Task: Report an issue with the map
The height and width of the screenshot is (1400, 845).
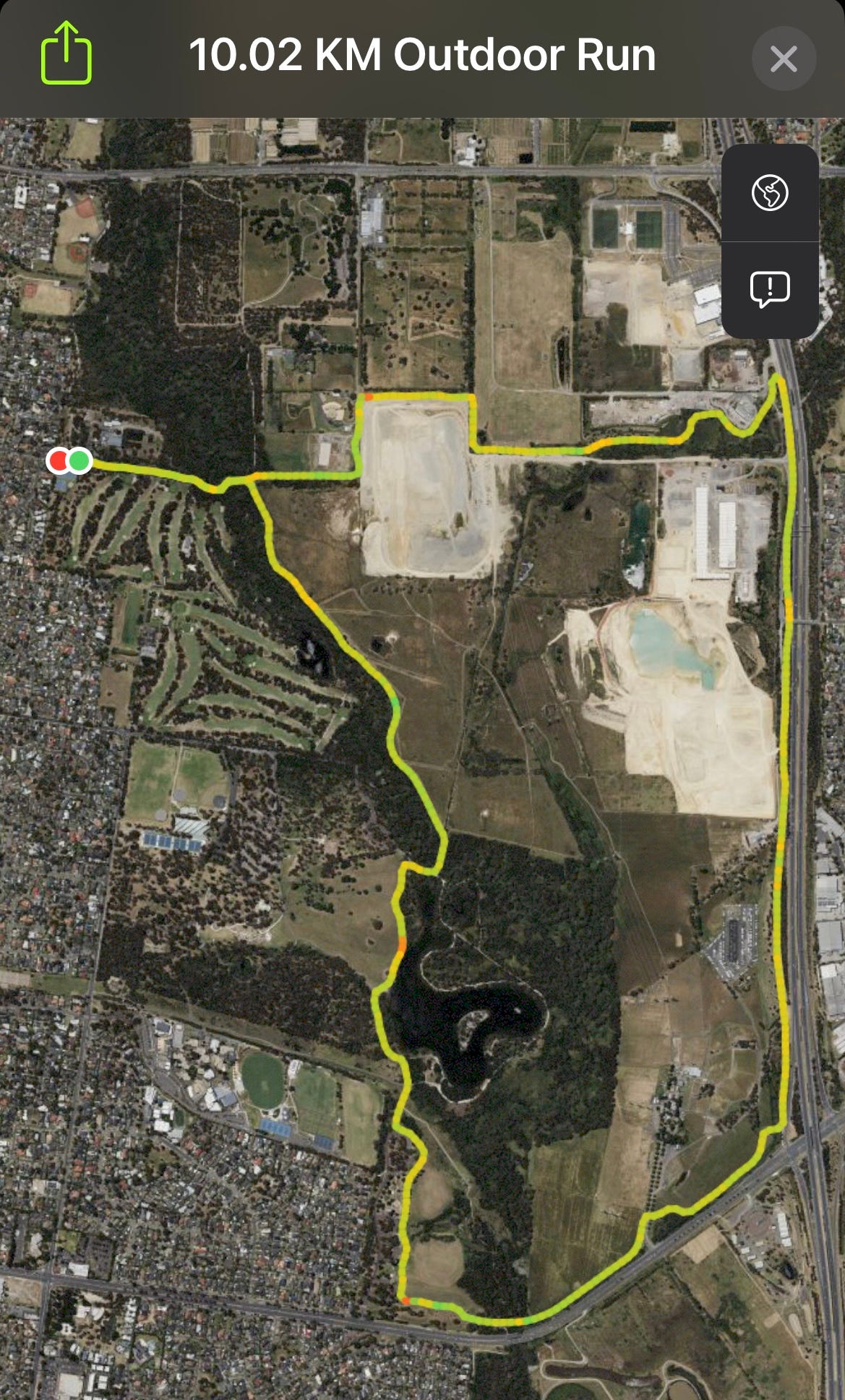Action: 770,291
